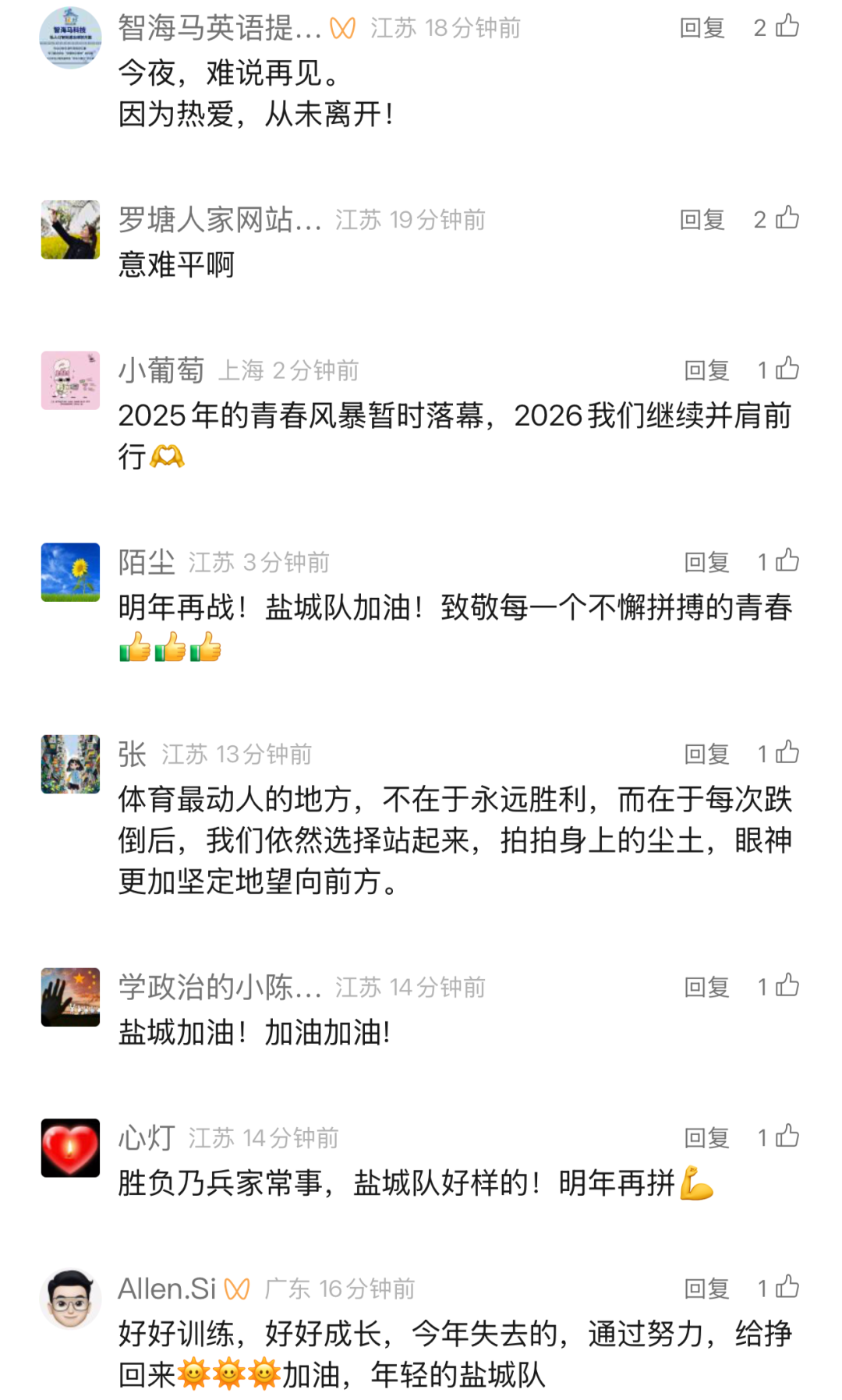
Task: Like the comment by 张
Action: 787,752
